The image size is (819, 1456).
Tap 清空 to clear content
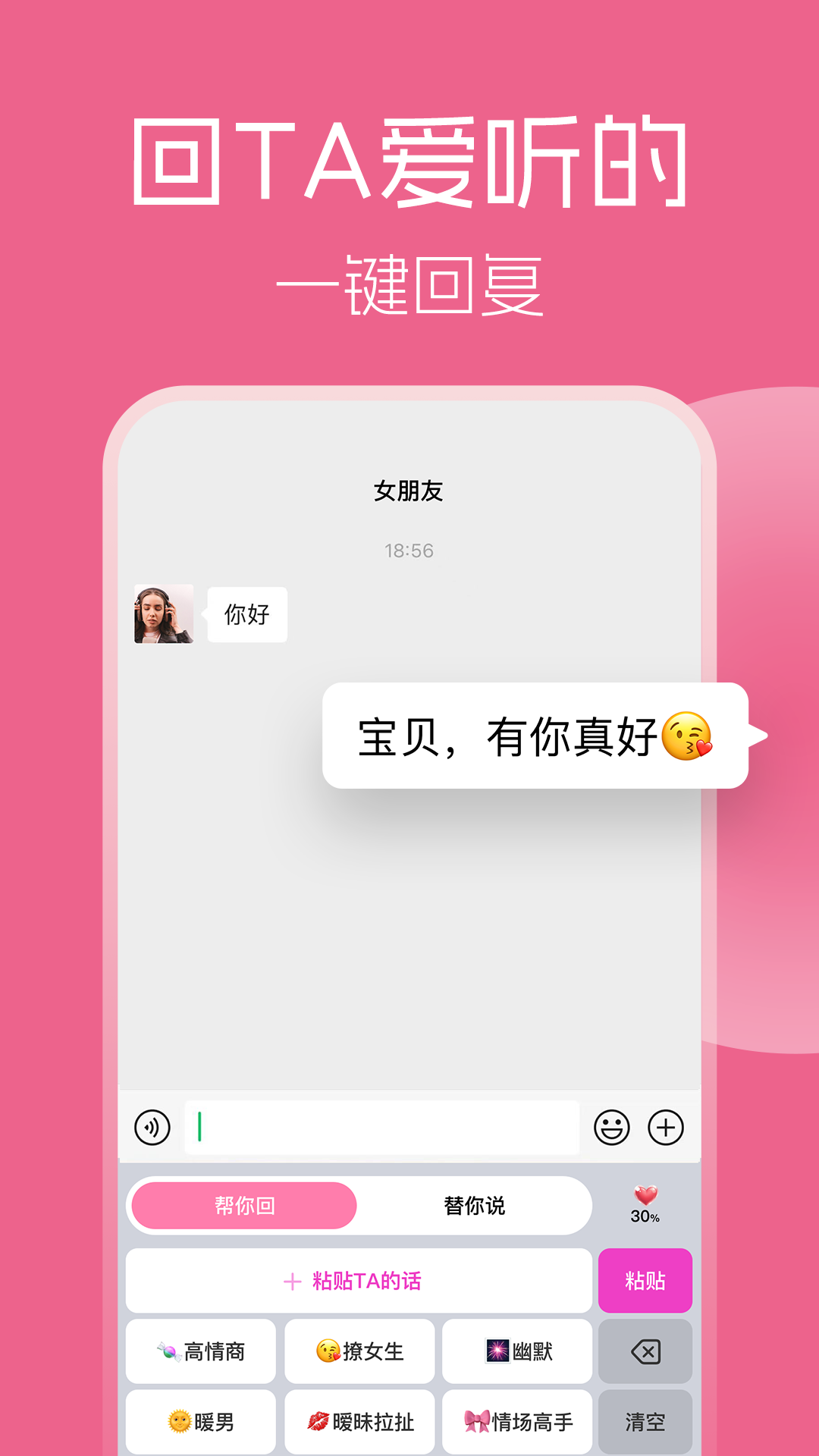(644, 1422)
